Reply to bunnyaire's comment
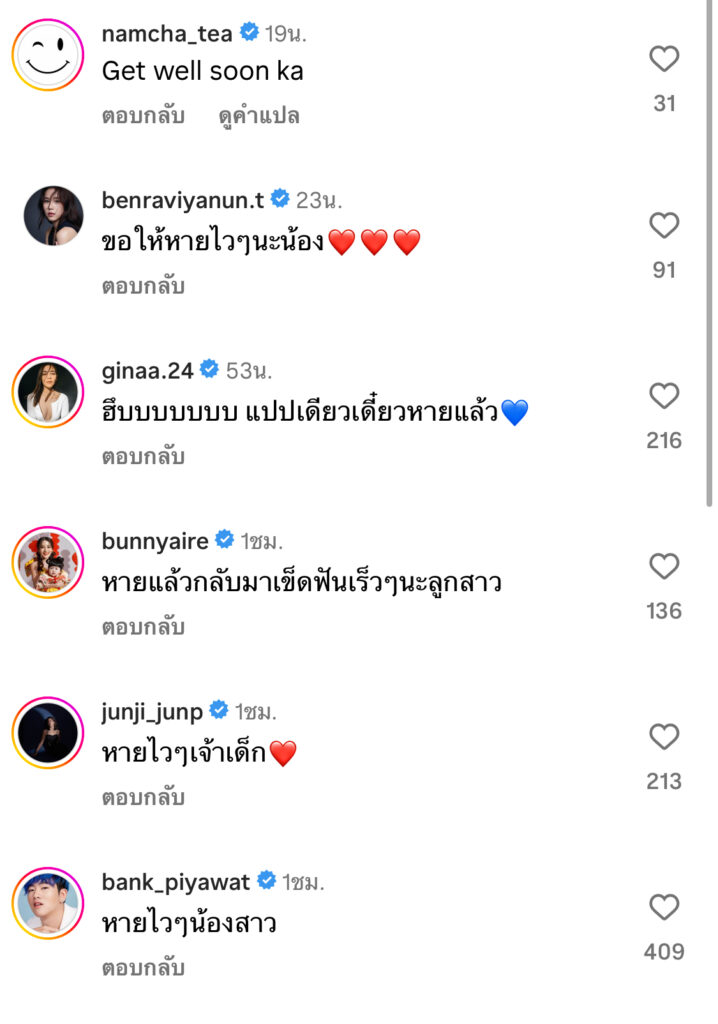The height and width of the screenshot is (1024, 718). click(x=143, y=627)
